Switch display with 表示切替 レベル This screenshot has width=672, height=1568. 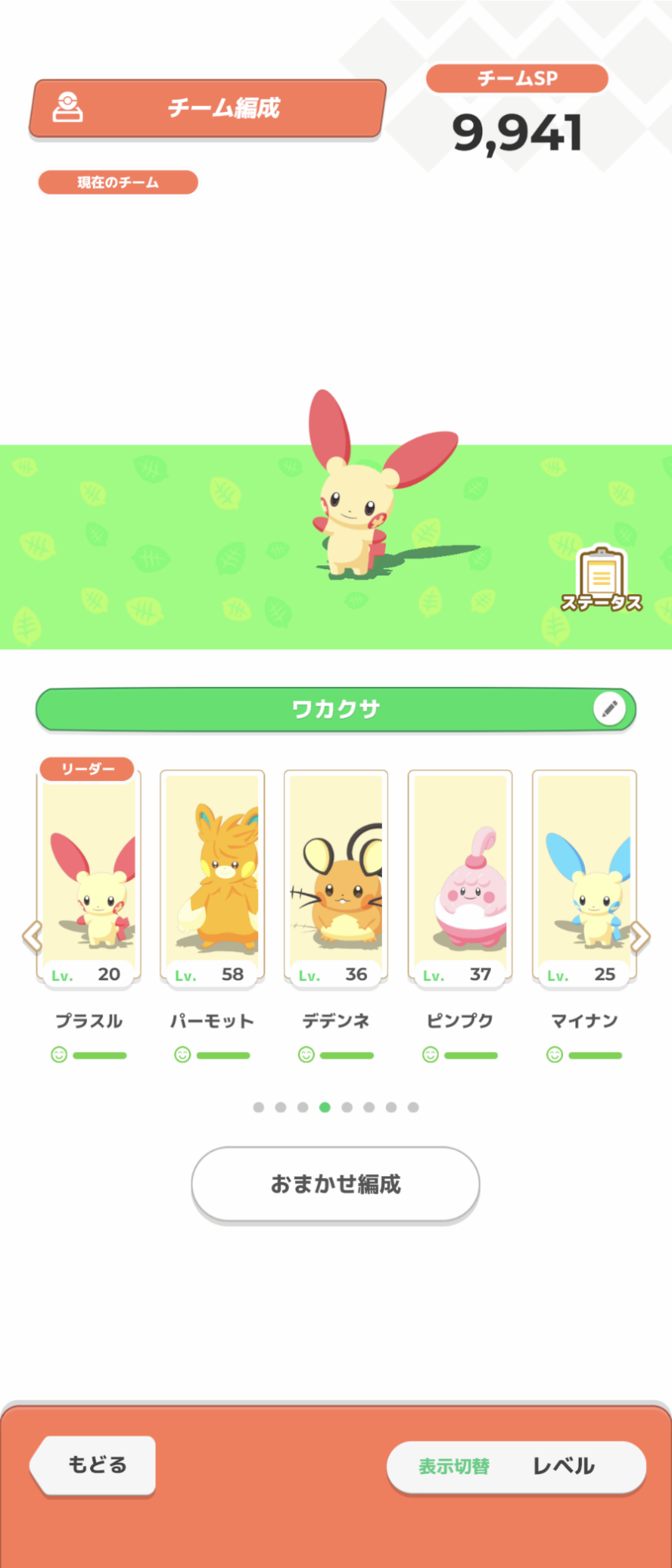click(516, 1466)
